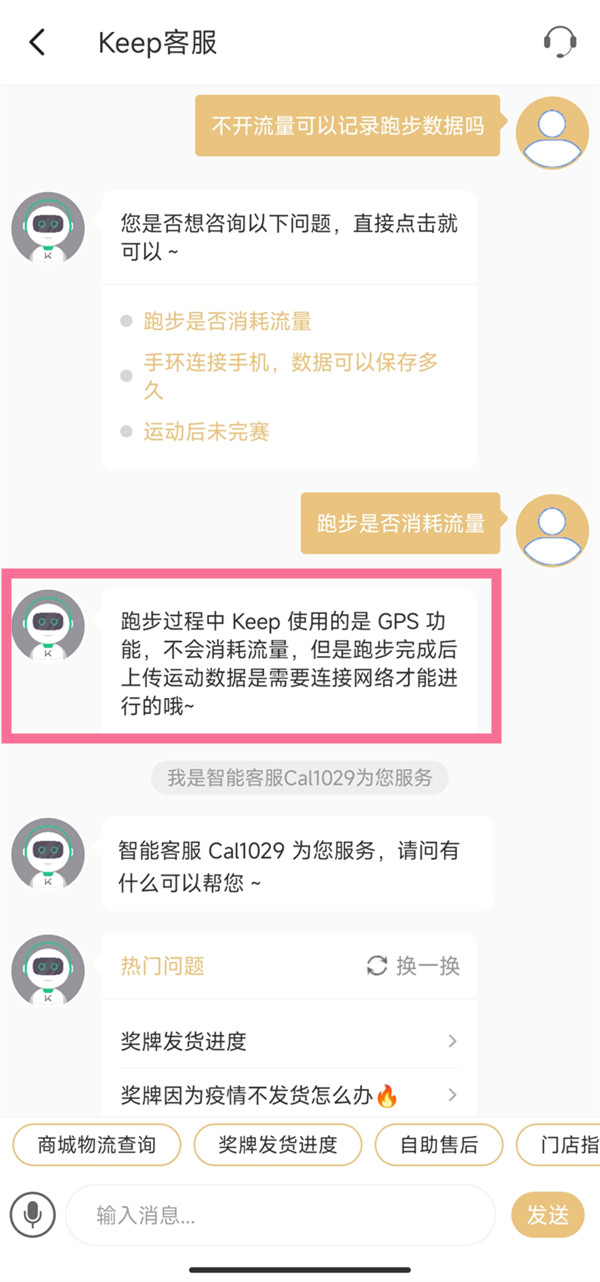Screen dimensions: 600x1282
Task: Open the 奖牌因为疫情不发货怎么办 row
Action: 288,1096
